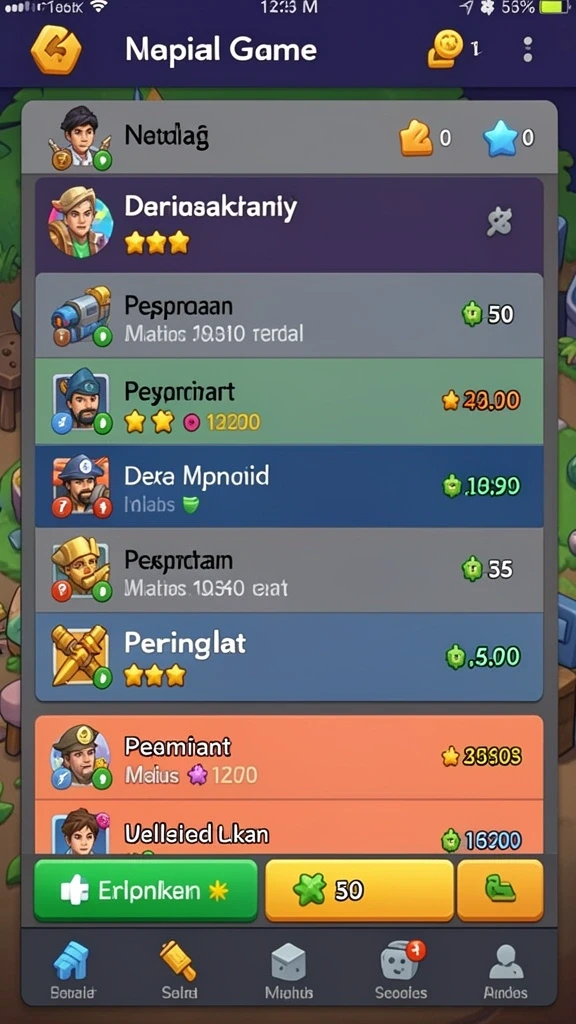Image resolution: width=576 pixels, height=1024 pixels.
Task: Switch to the Bonale tab
Action: pos(72,971)
